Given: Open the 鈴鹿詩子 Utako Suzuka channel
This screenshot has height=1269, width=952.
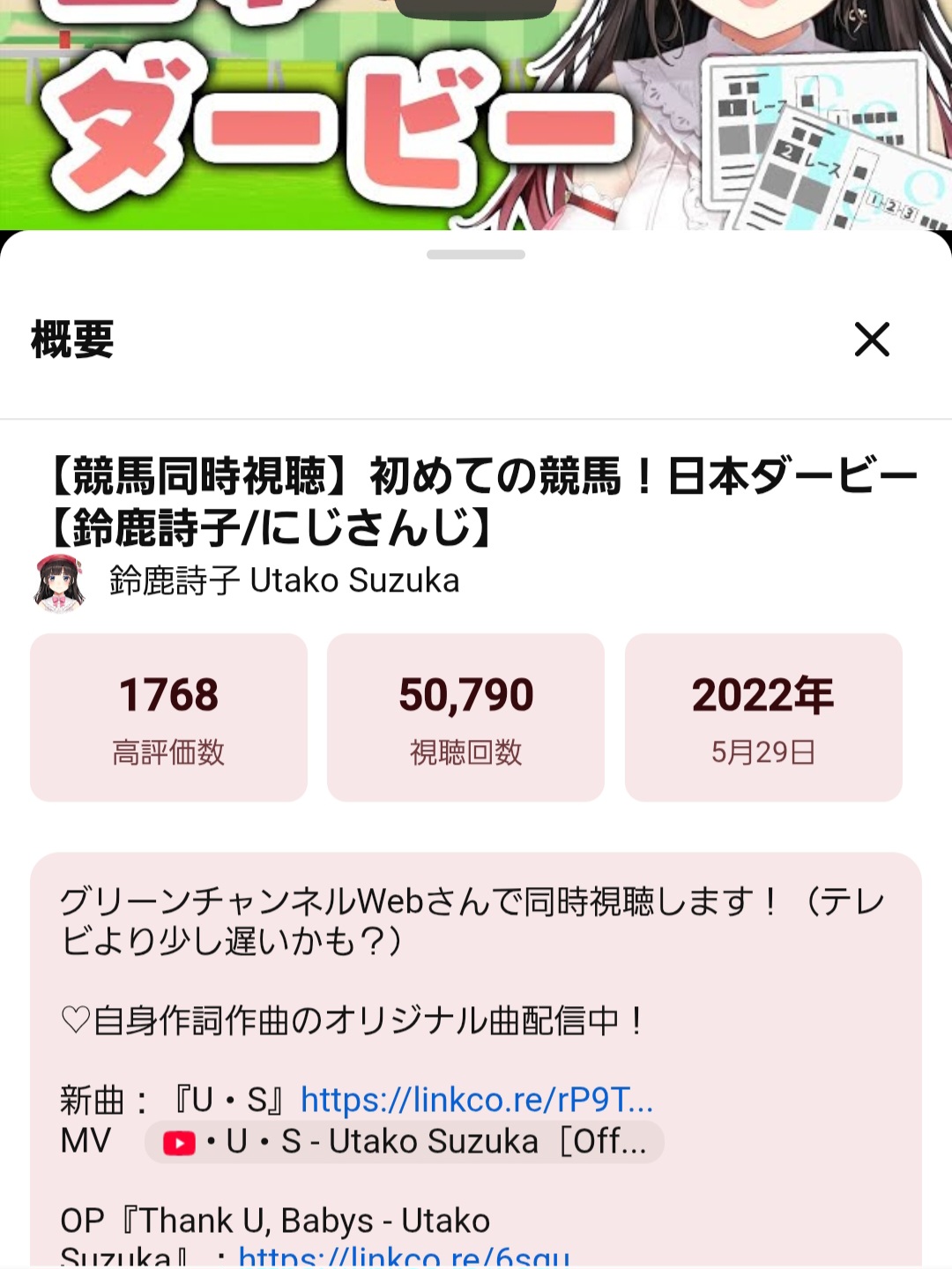Looking at the screenshot, I should [284, 581].
